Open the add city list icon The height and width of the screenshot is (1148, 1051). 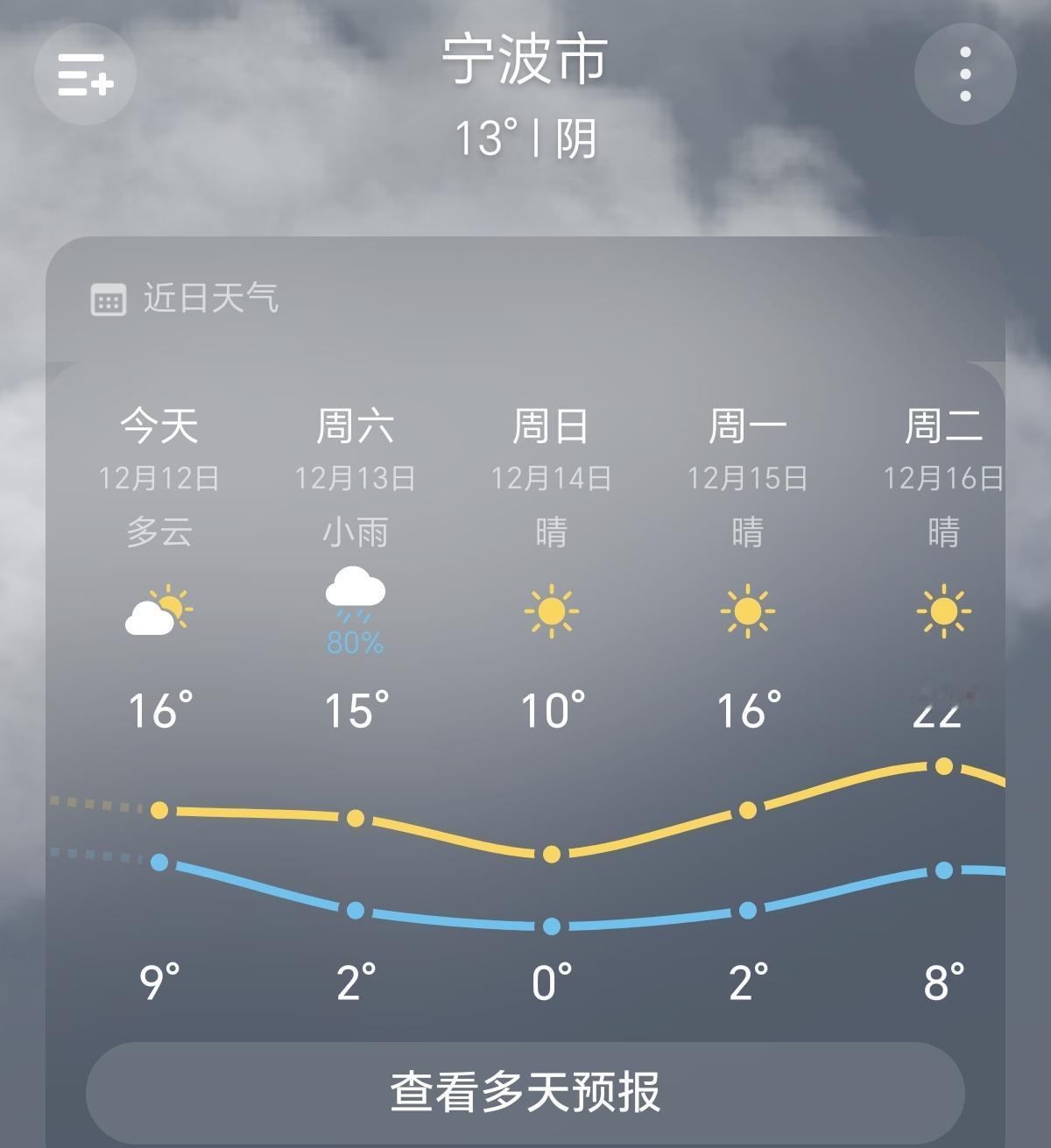pyautogui.click(x=84, y=75)
